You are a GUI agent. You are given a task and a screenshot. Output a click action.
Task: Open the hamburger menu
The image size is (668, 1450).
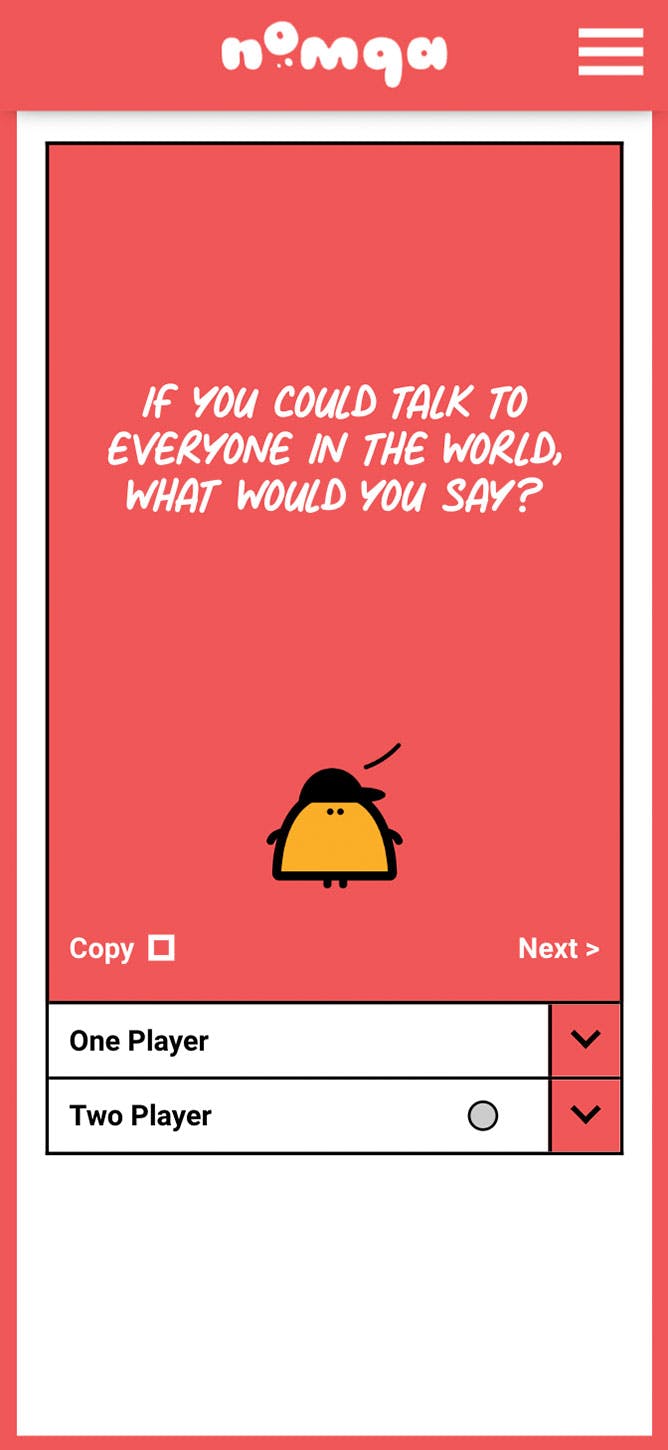click(610, 52)
